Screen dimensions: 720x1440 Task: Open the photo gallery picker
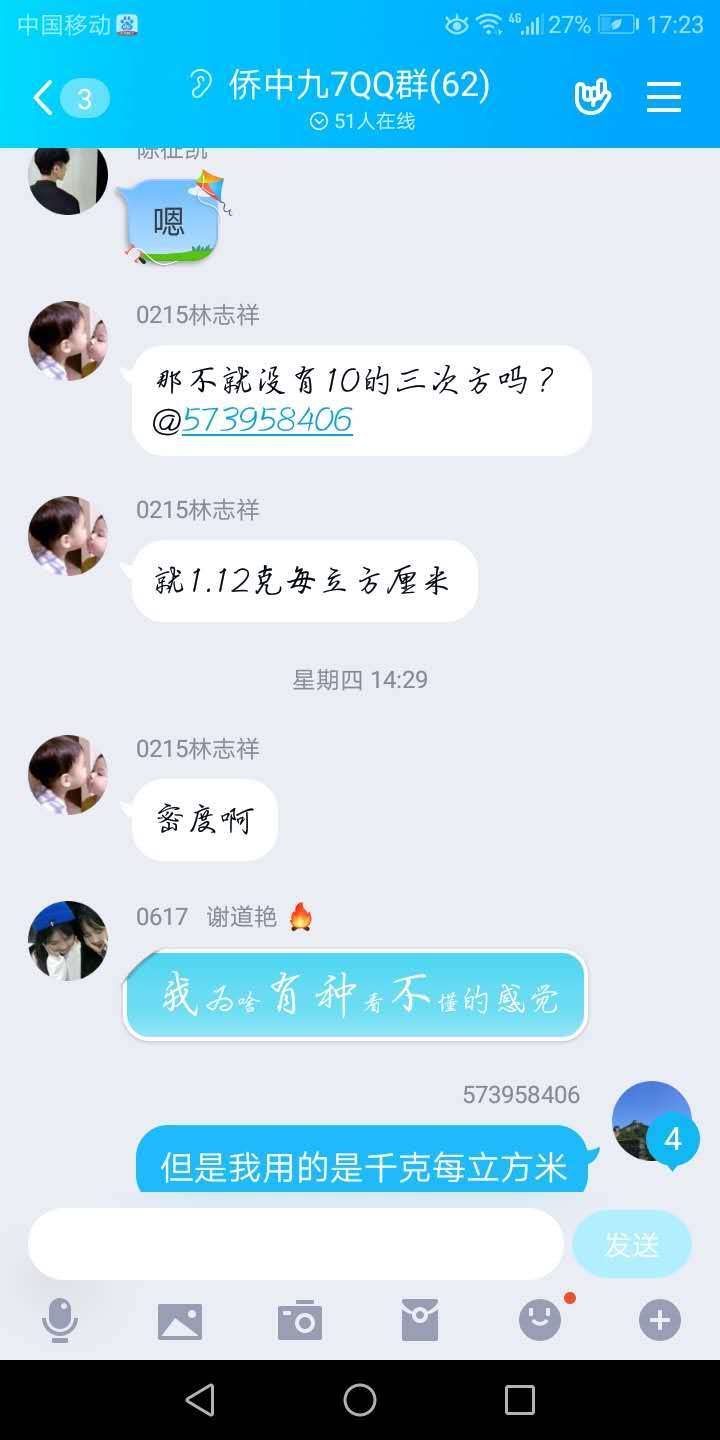click(x=180, y=1321)
